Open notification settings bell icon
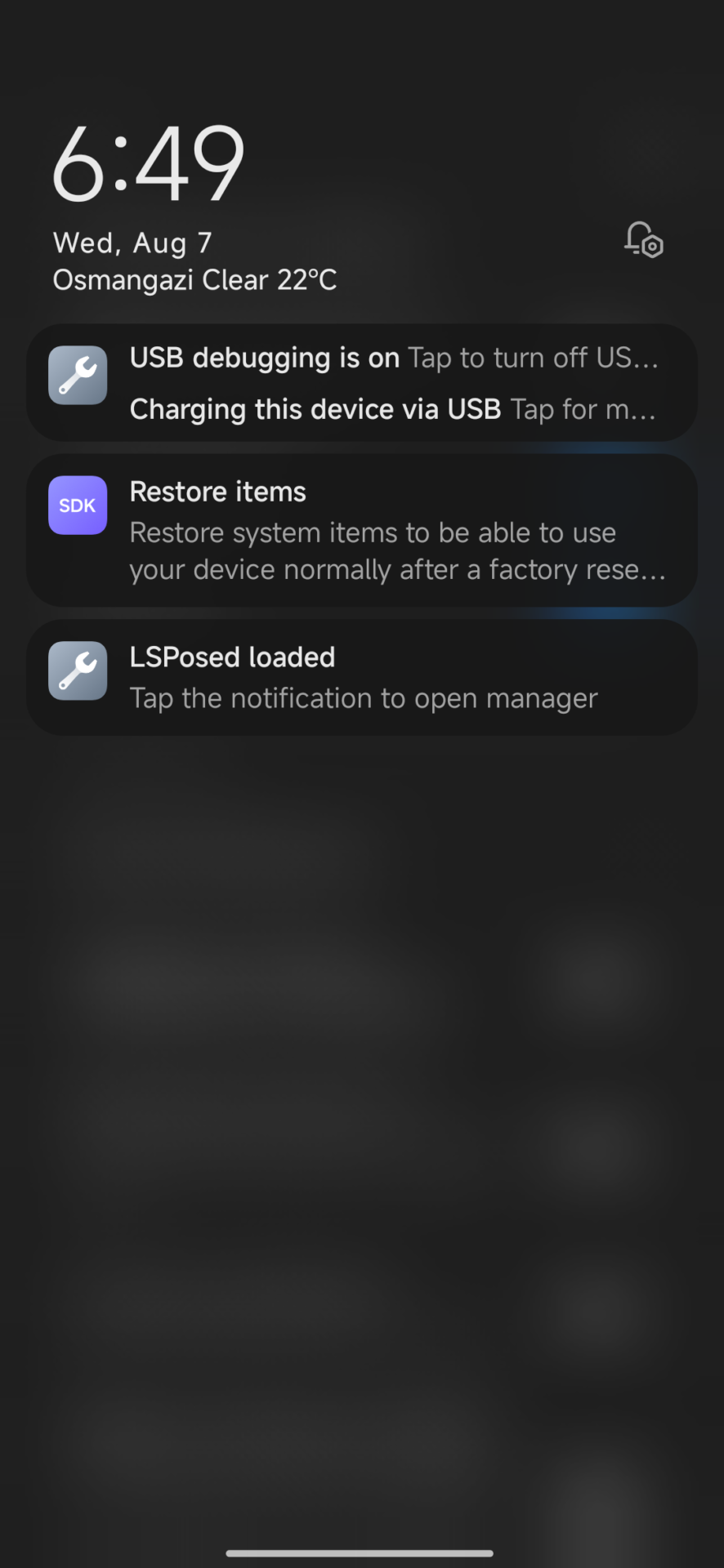 pyautogui.click(x=643, y=240)
